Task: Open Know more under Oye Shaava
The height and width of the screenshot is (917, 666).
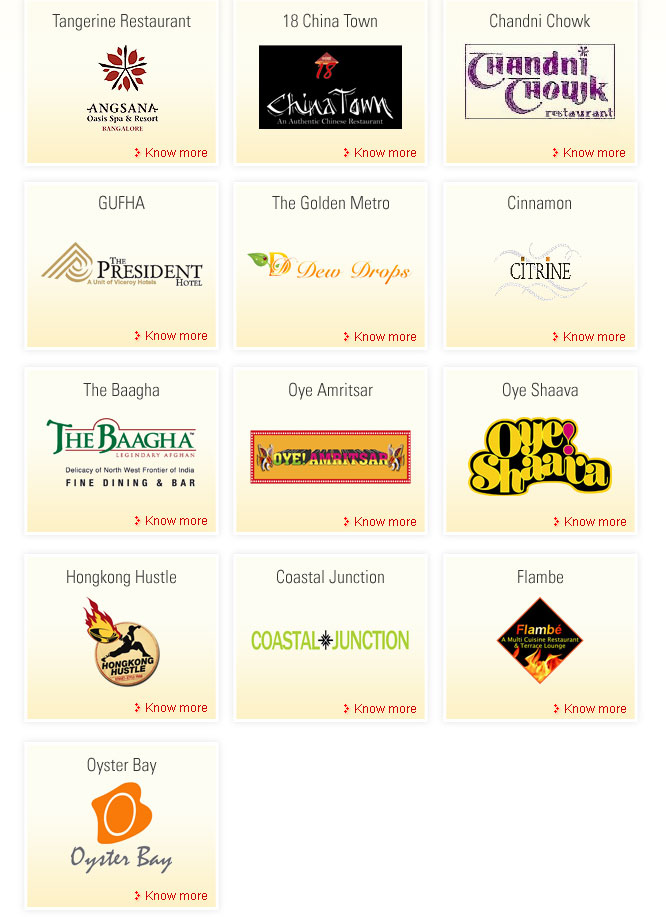Action: (595, 522)
